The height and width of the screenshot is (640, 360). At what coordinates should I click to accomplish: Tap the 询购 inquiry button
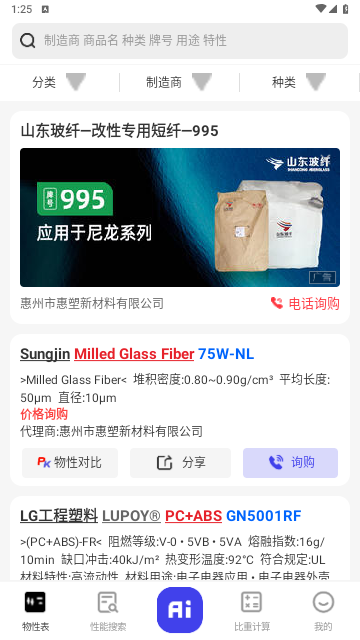coord(291,463)
